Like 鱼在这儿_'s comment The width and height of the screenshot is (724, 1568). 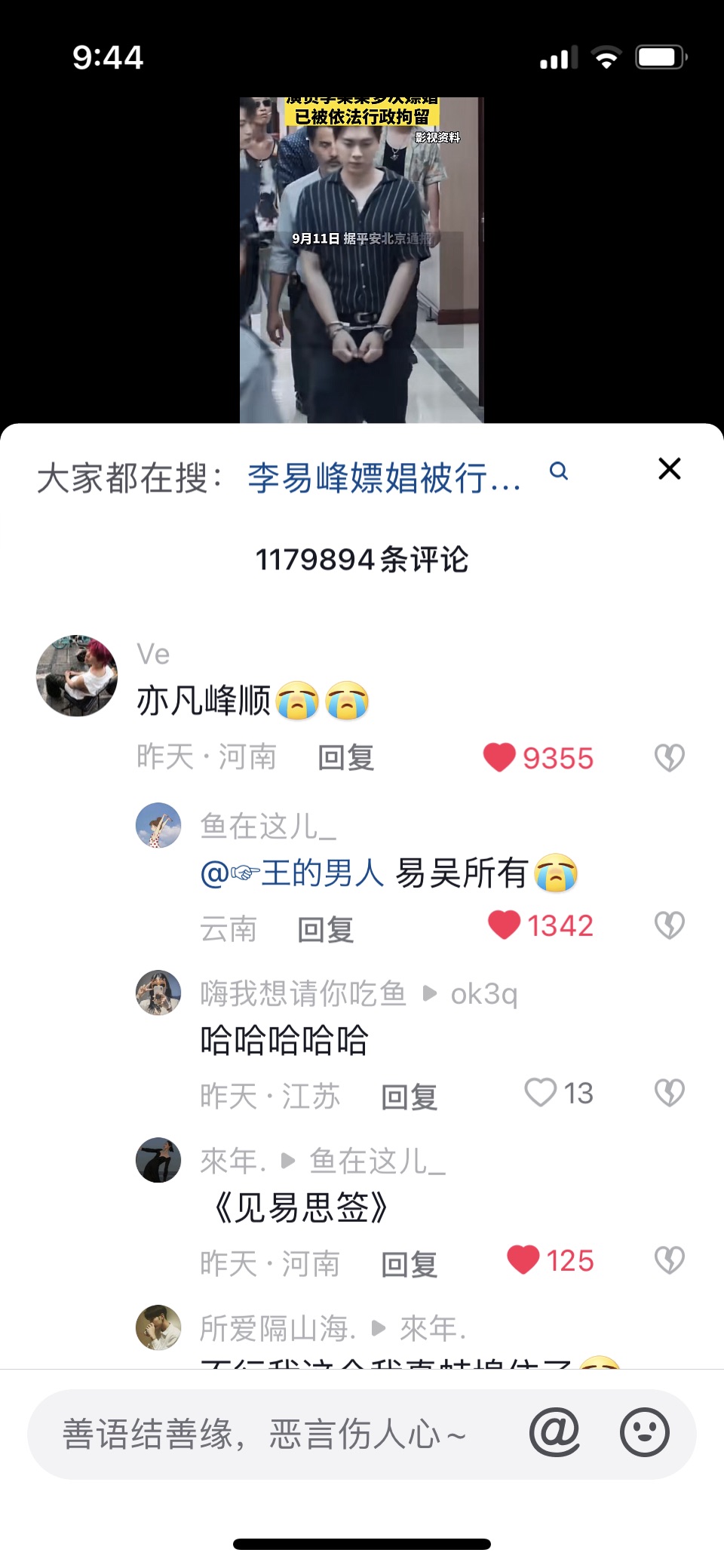[504, 925]
